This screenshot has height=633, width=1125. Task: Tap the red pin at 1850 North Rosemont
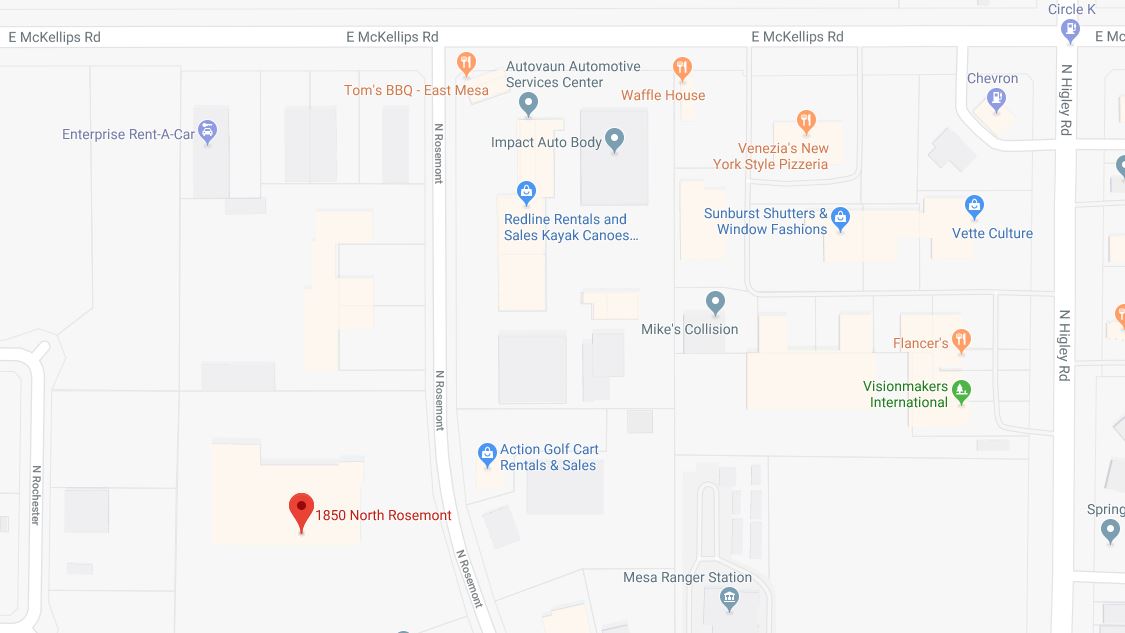tap(302, 511)
